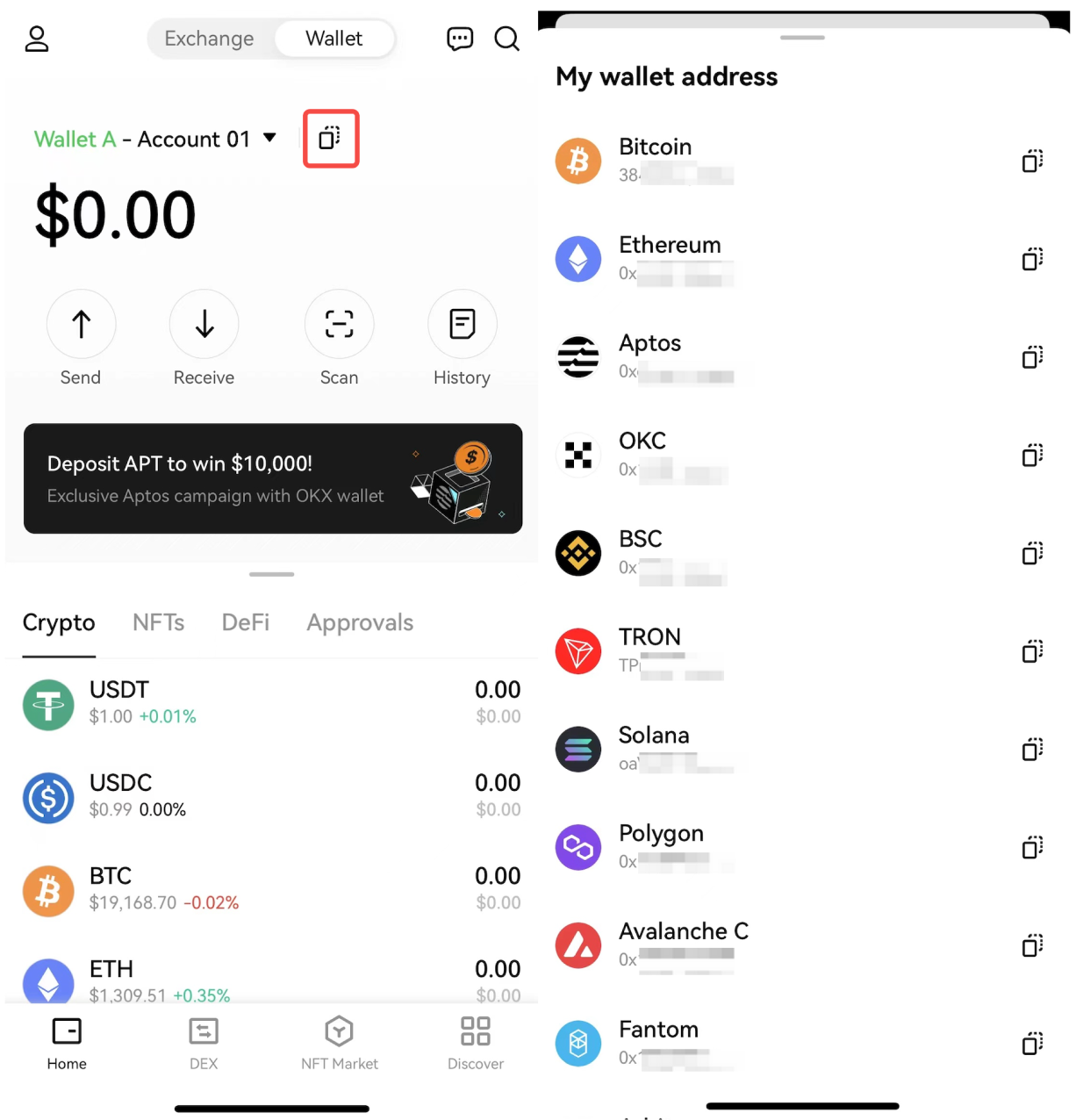Copy the Solana wallet address

pos(1032,749)
